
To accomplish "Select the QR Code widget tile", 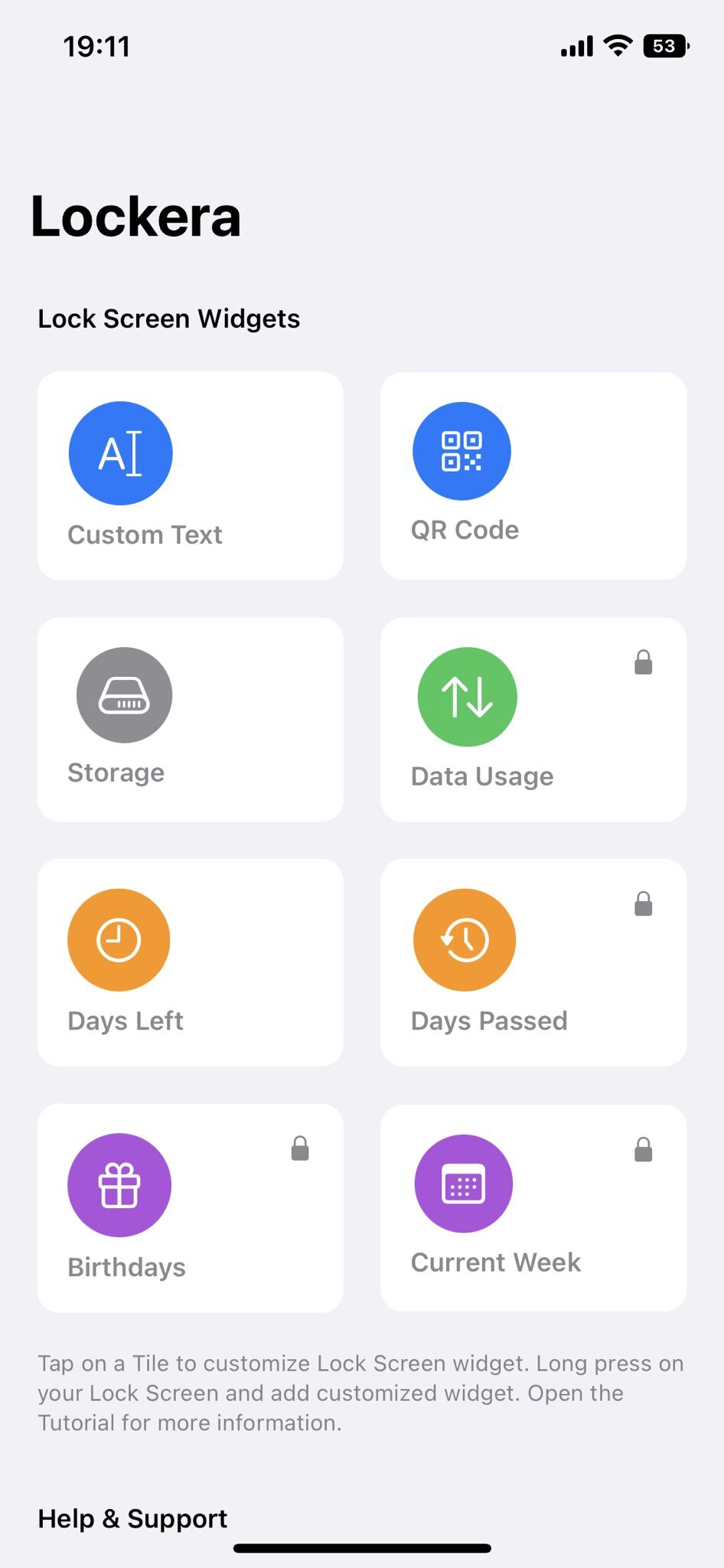I will (x=533, y=475).
